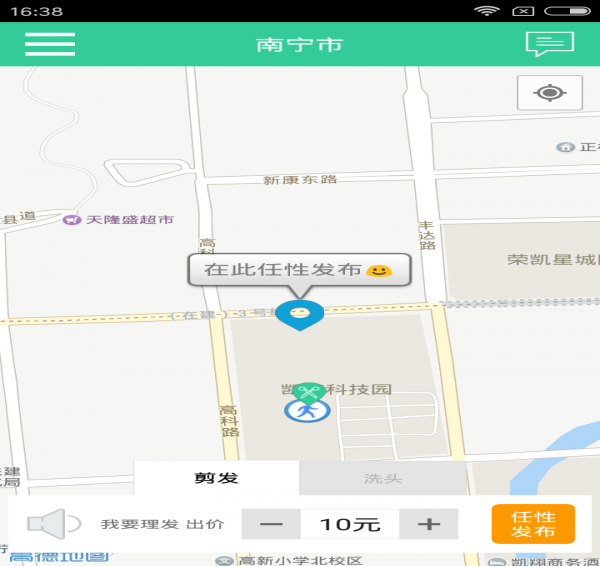Switch to the 剪发 tab
Viewport: 600px width, 566px height.
216,478
